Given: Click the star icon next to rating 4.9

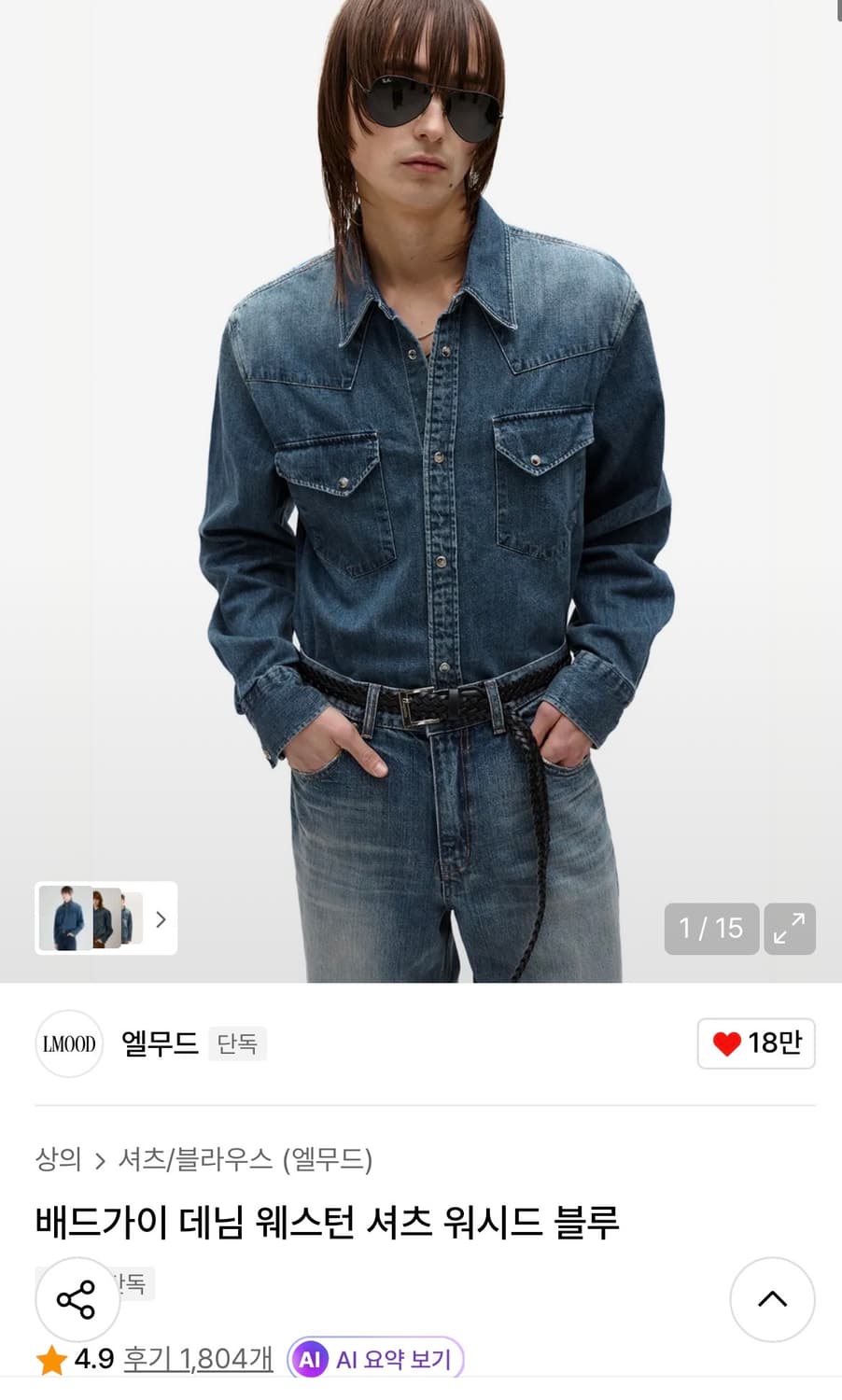Looking at the screenshot, I should [49, 1359].
